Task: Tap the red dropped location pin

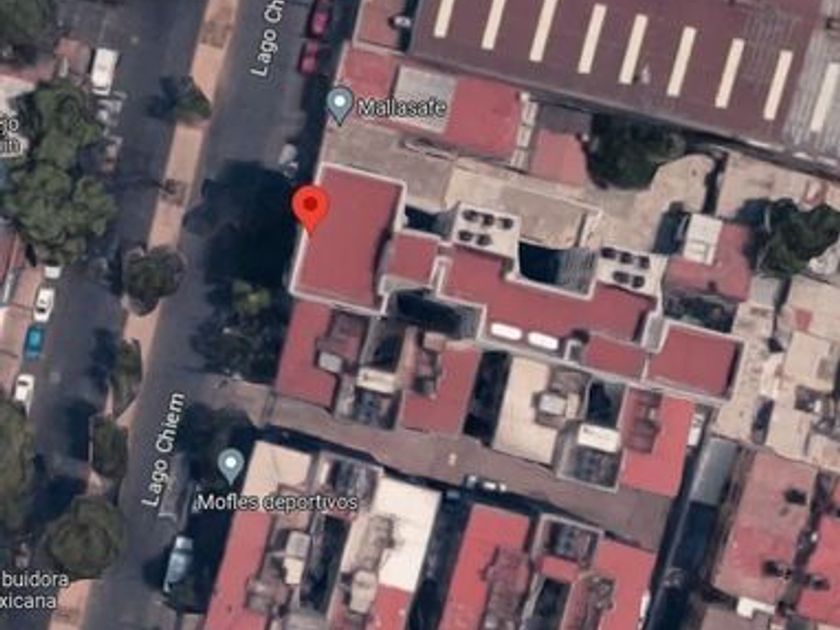Action: pyautogui.click(x=311, y=209)
